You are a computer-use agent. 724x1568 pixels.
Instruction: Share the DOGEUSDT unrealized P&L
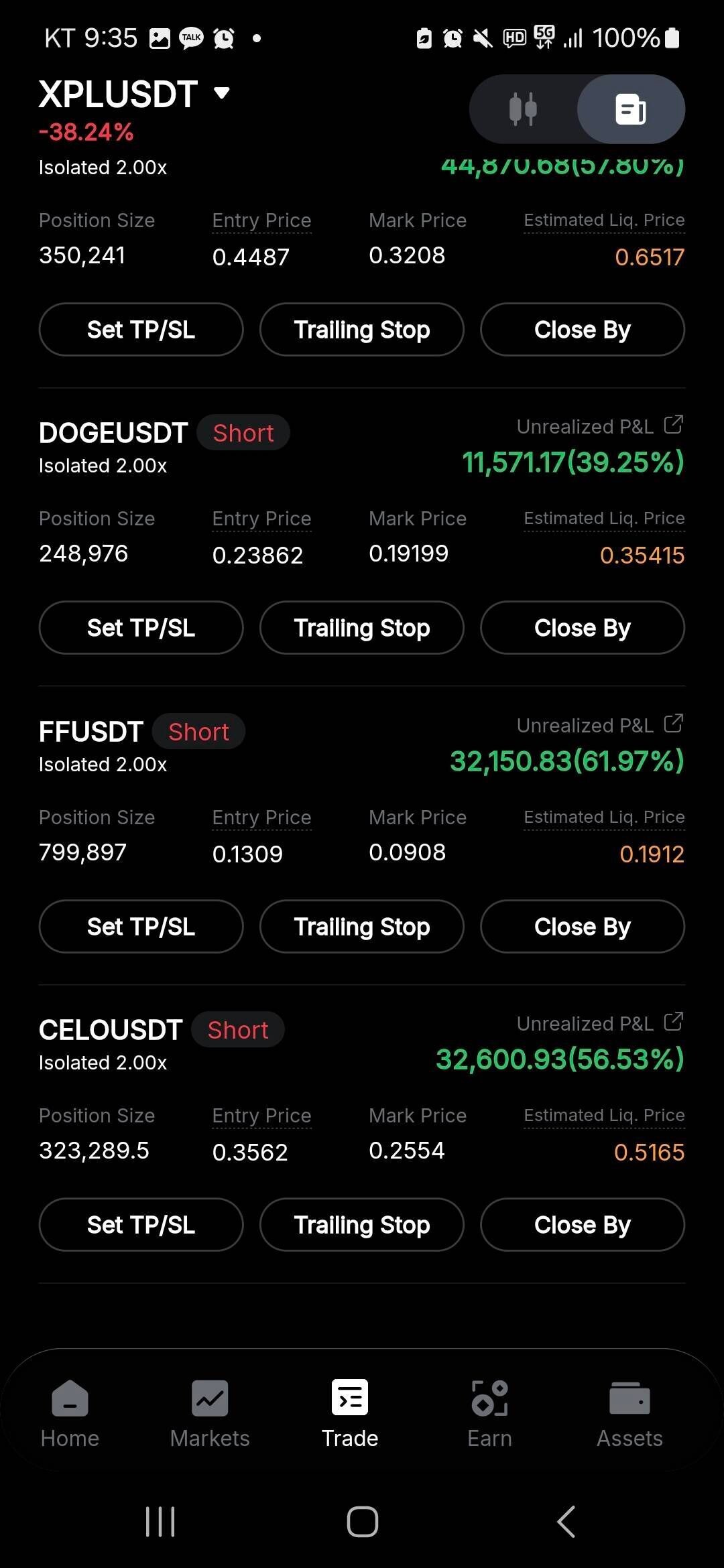click(x=673, y=425)
